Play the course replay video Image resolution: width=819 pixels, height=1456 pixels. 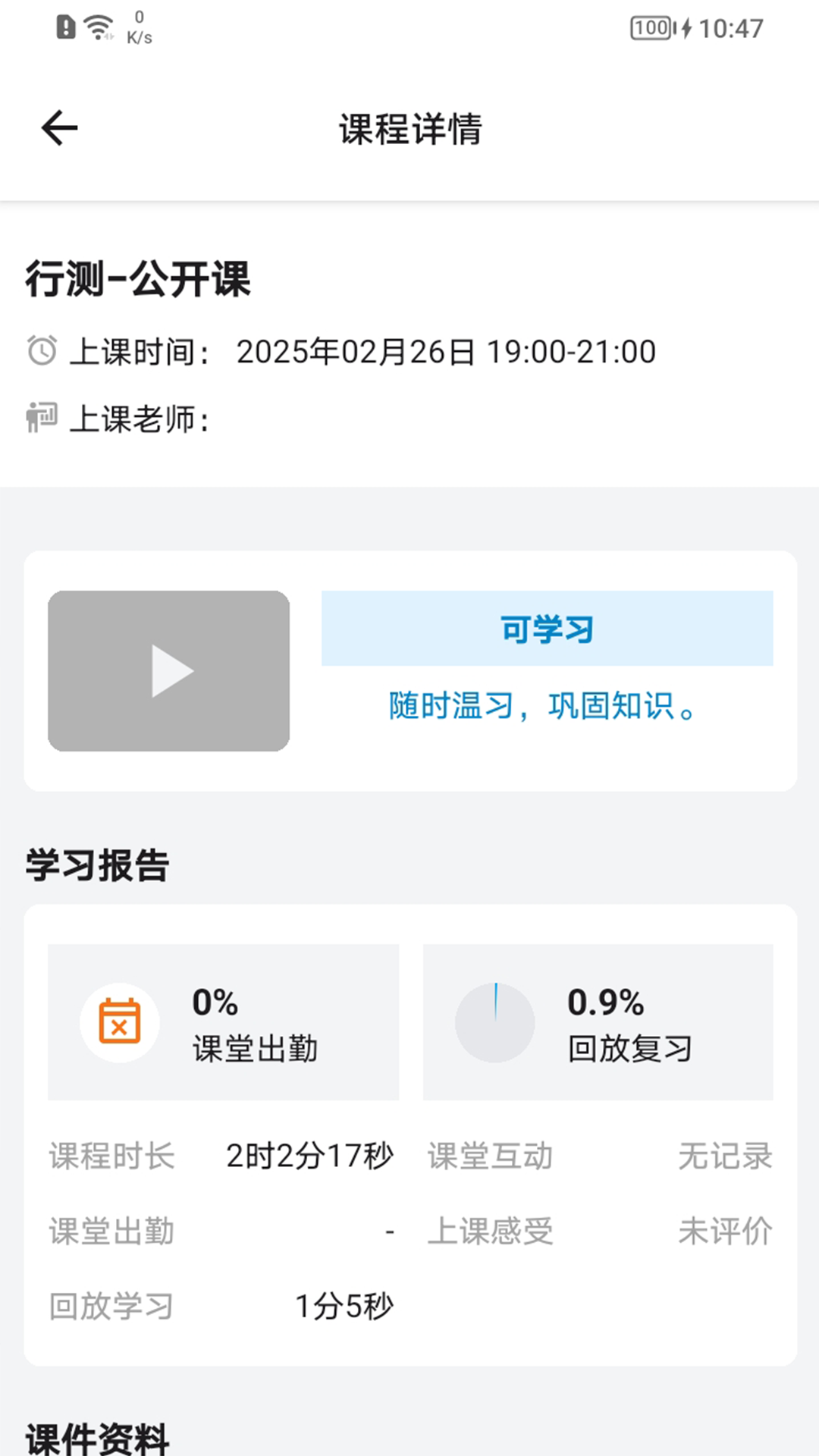click(169, 671)
